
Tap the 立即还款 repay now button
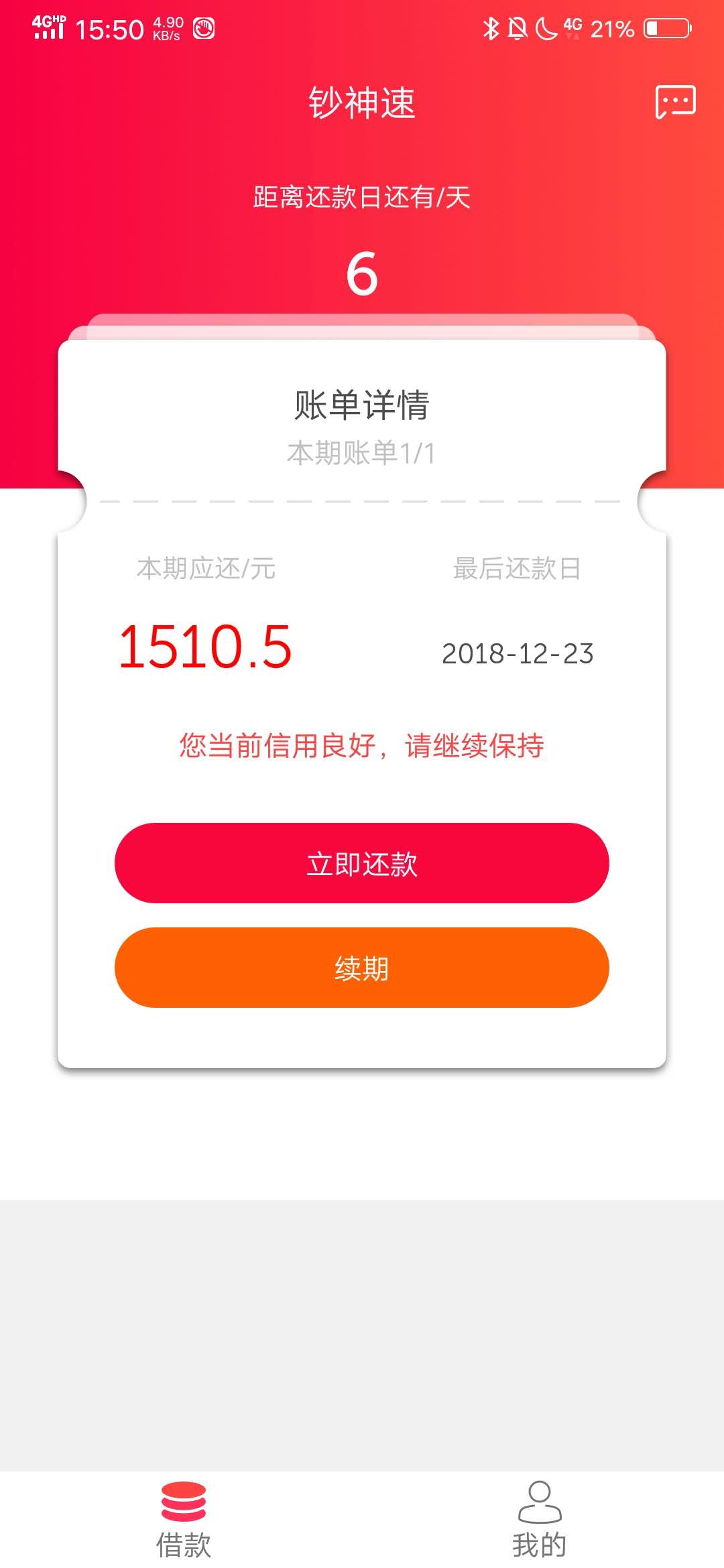362,863
